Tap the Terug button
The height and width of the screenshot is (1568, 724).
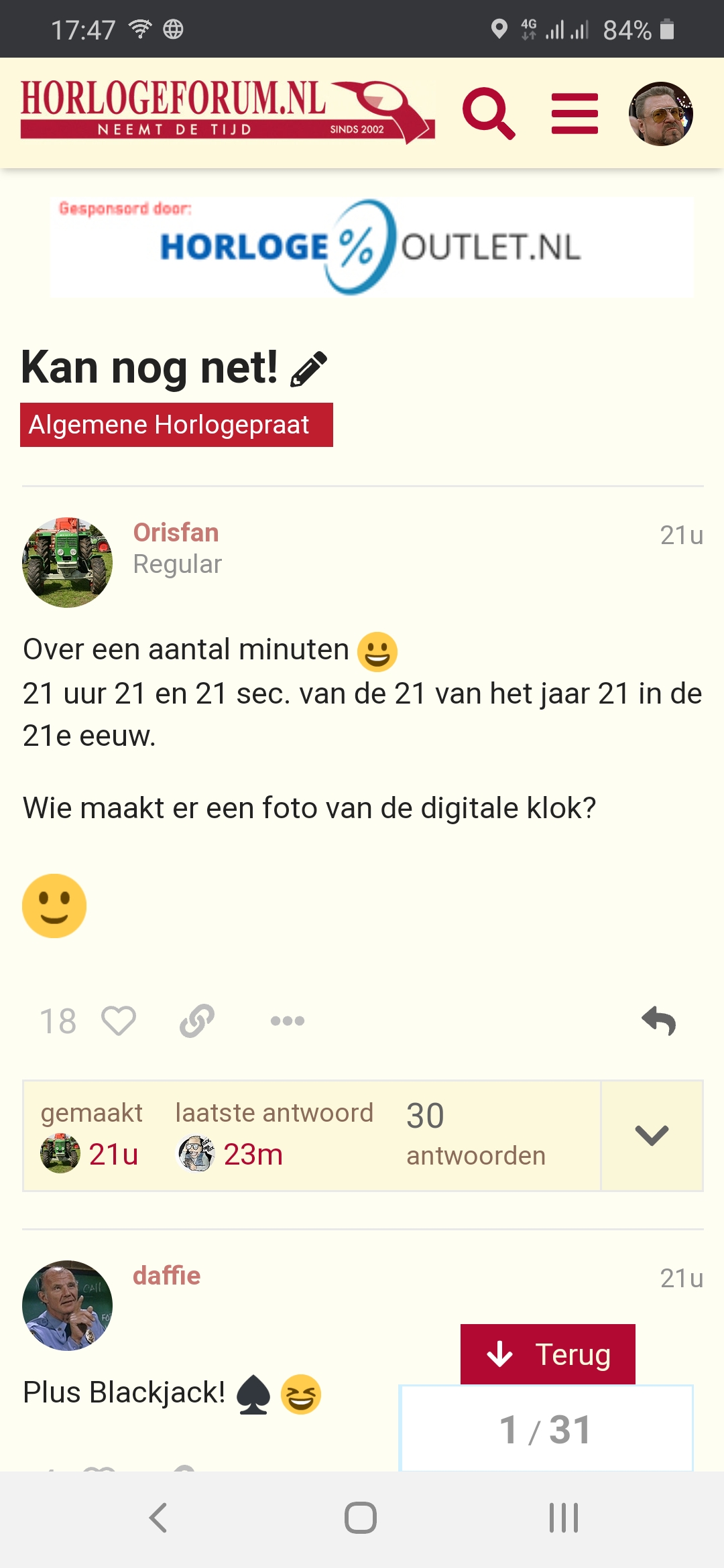coord(548,1354)
